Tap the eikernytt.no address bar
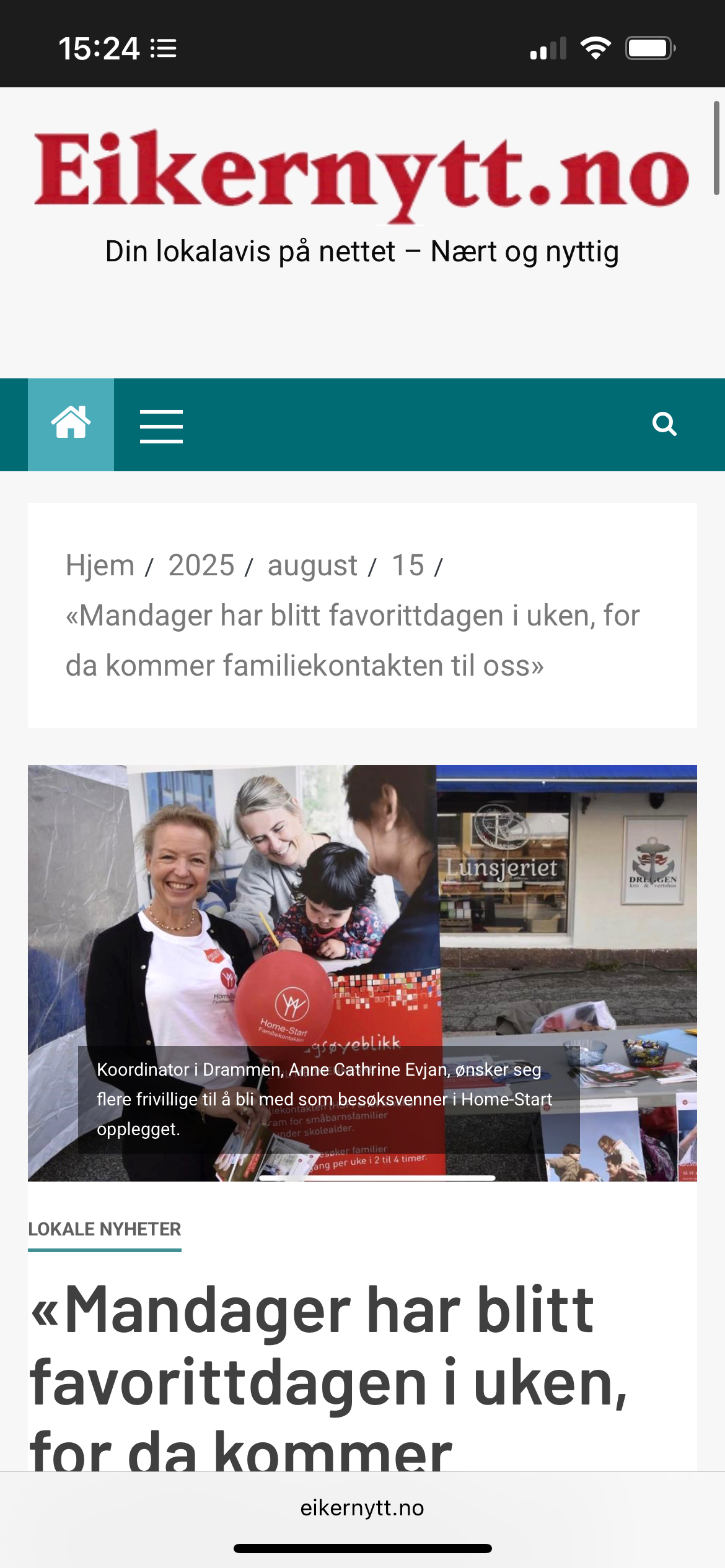This screenshot has height=1568, width=725. point(362,1507)
